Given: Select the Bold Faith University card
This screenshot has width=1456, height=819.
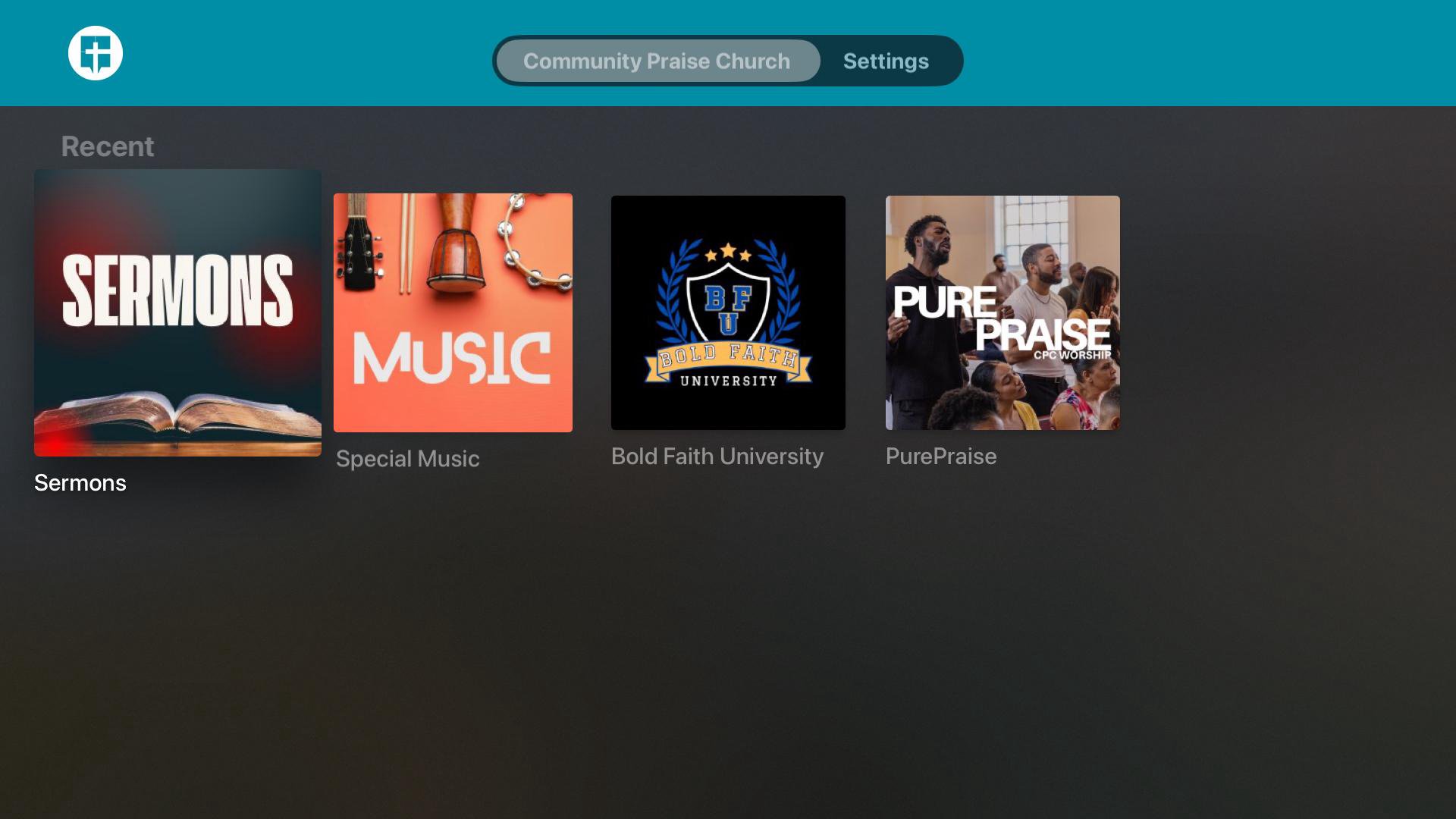Looking at the screenshot, I should pyautogui.click(x=728, y=312).
